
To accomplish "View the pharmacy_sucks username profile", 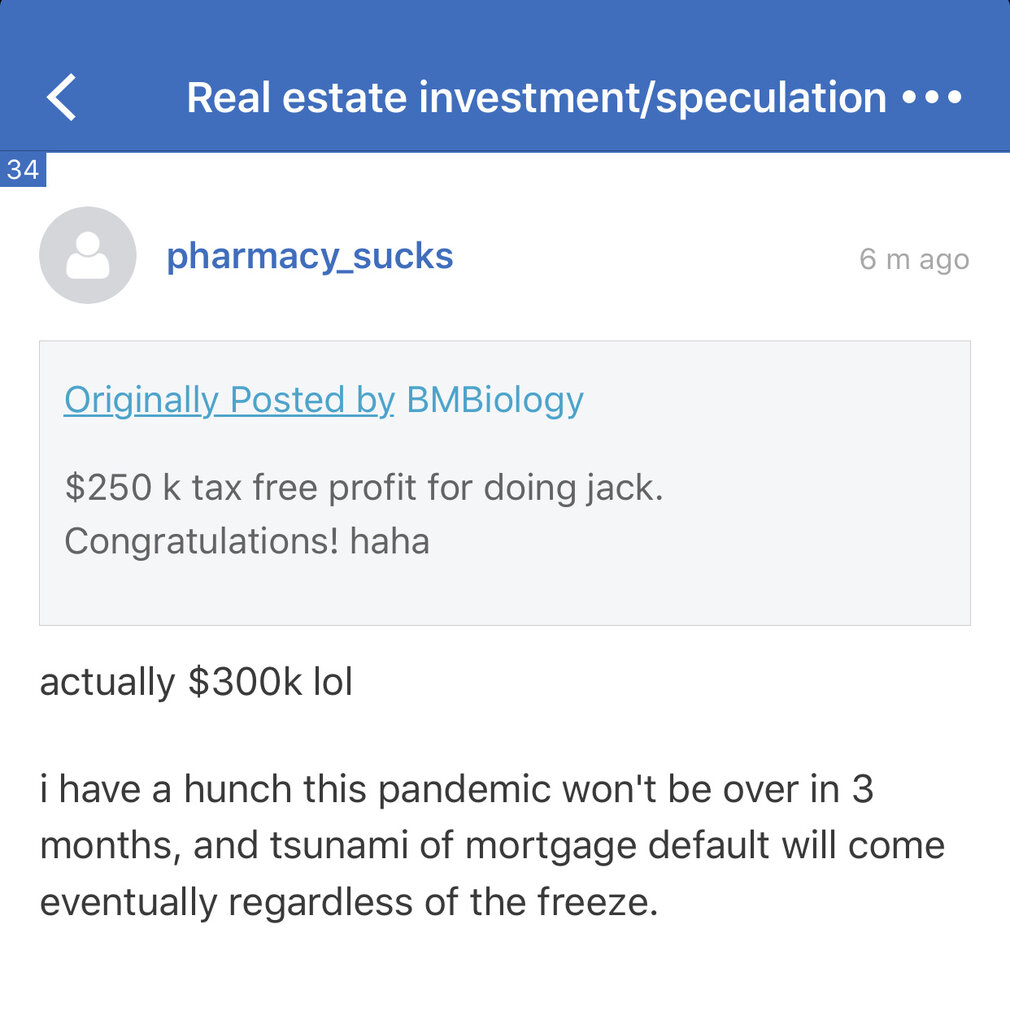I will 309,257.
